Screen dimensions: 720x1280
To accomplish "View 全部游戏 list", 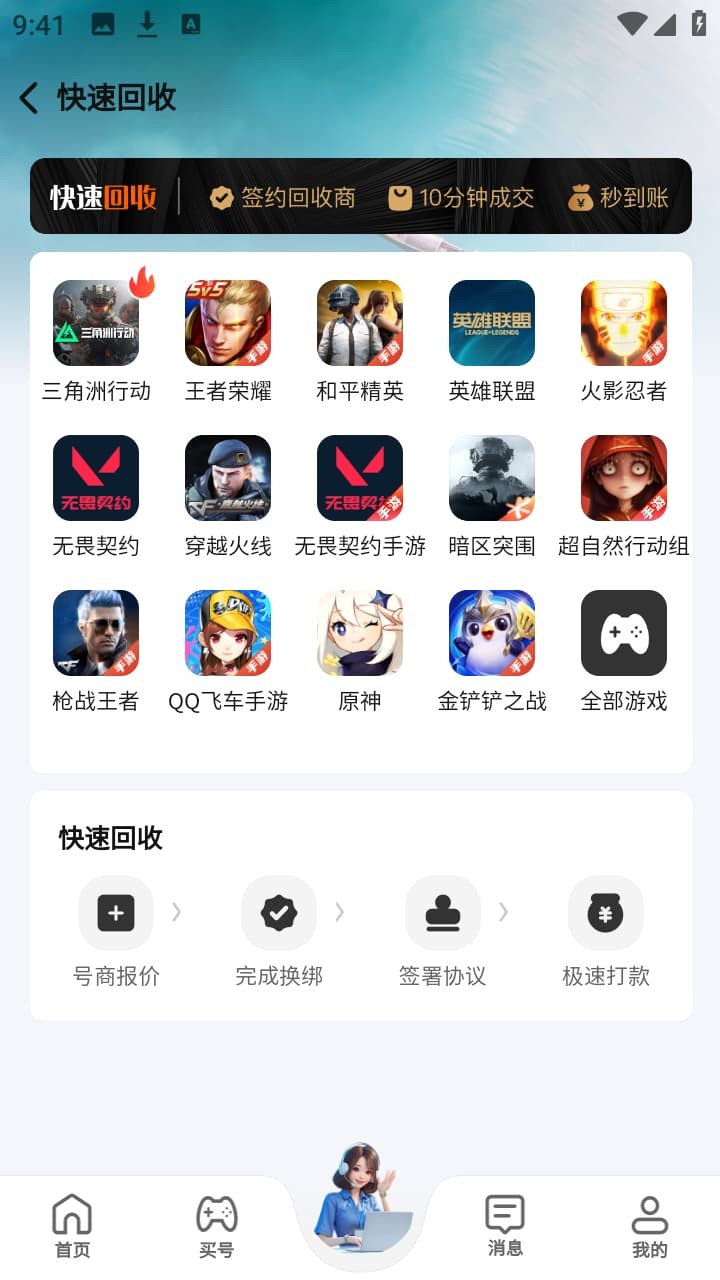I will pyautogui.click(x=624, y=633).
